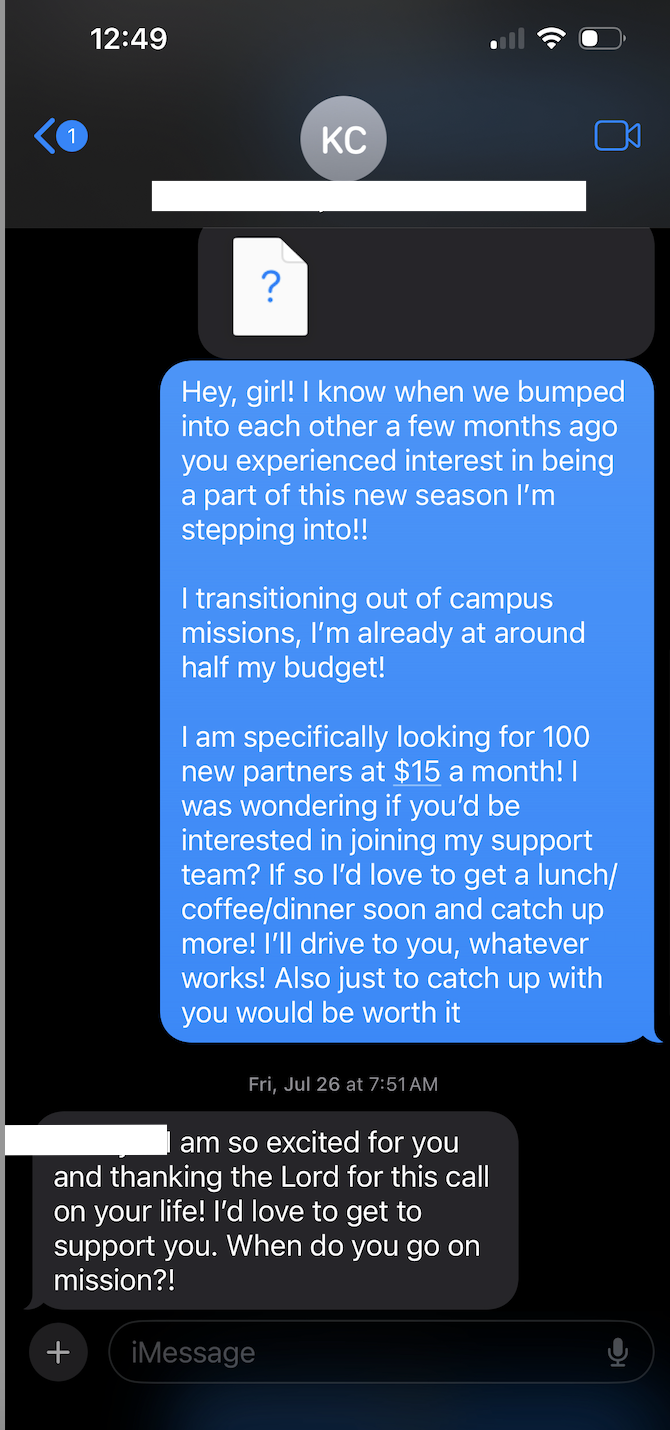This screenshot has height=1430, width=670.
Task: Start a FaceTime video call
Action: 617,136
